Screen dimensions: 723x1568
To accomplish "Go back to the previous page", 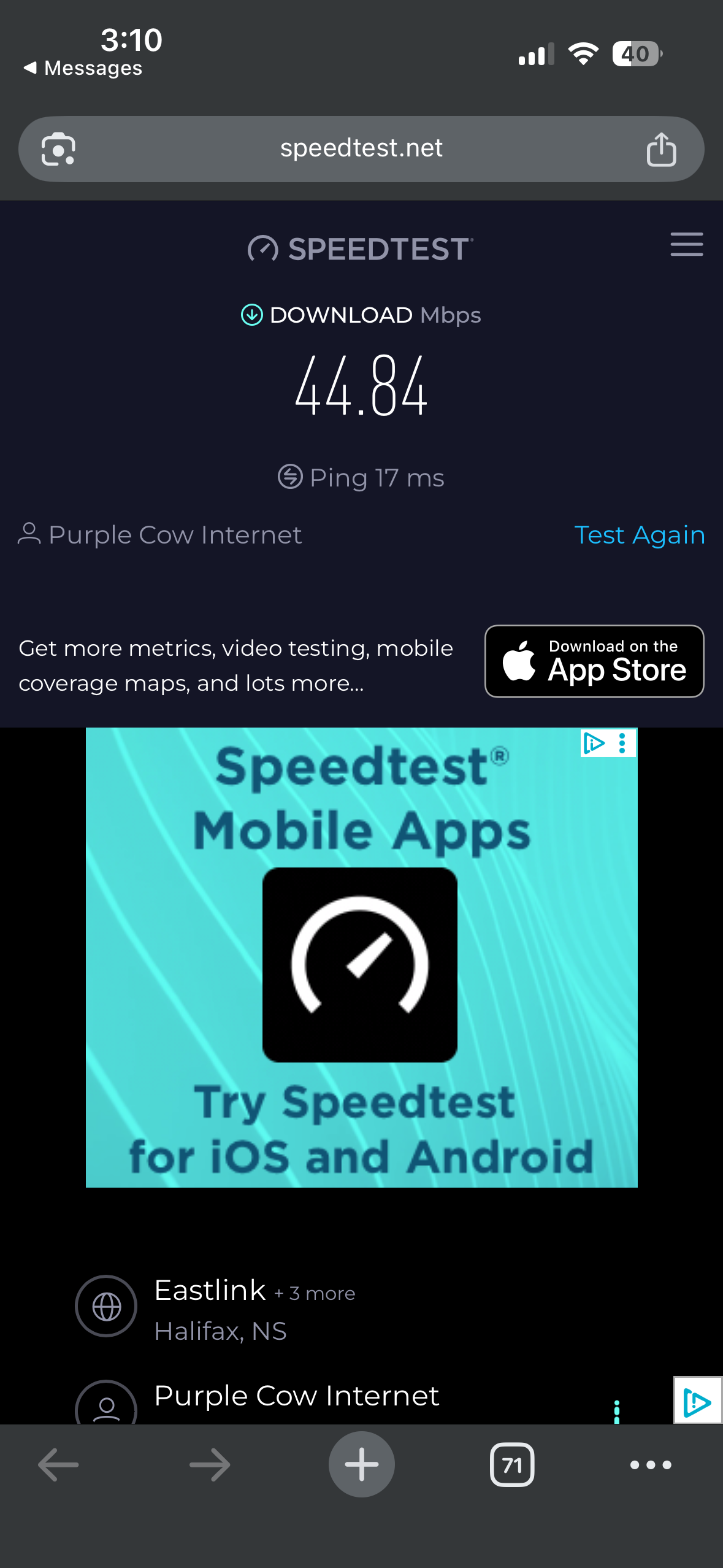I will [58, 1465].
